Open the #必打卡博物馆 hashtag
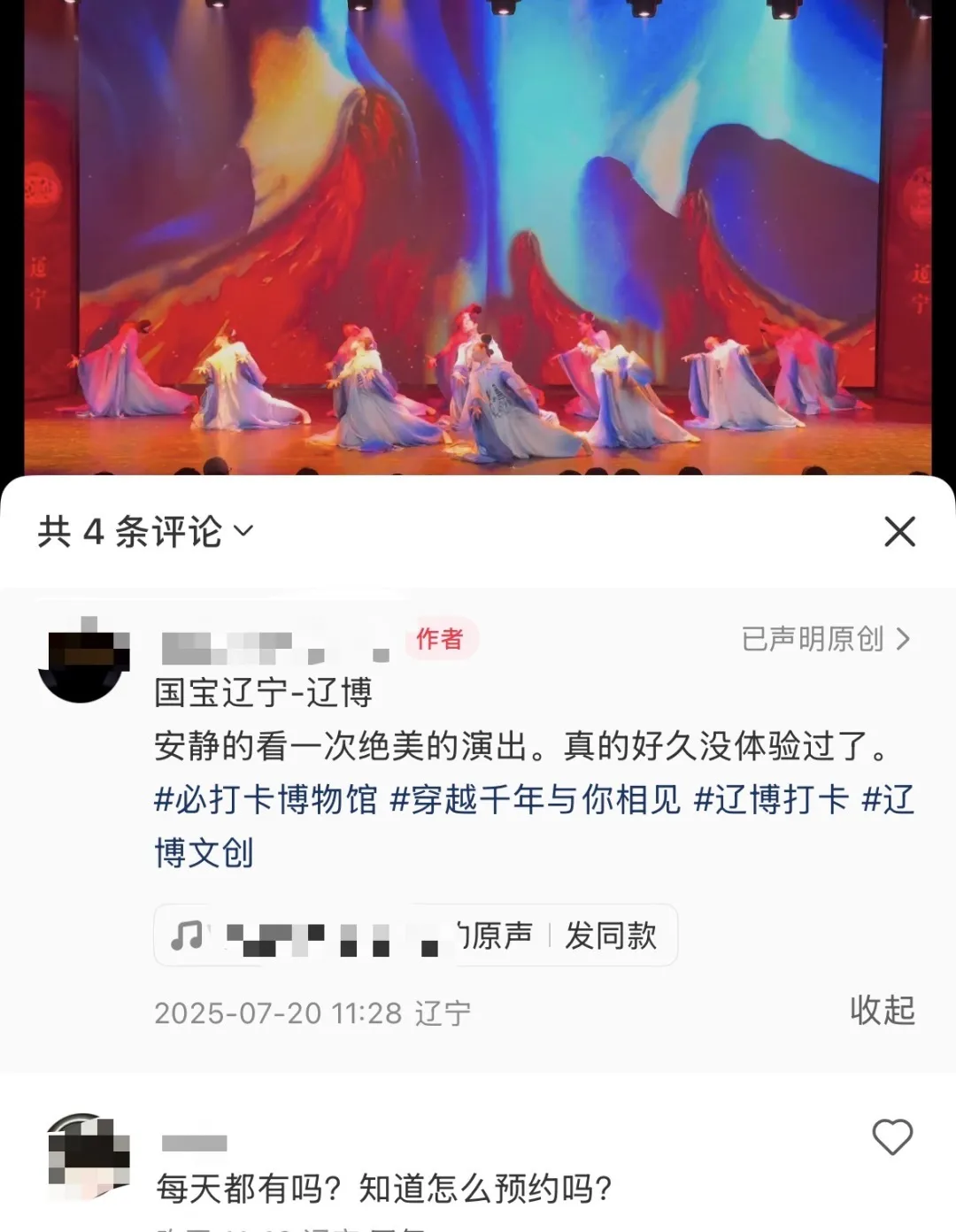 266,800
